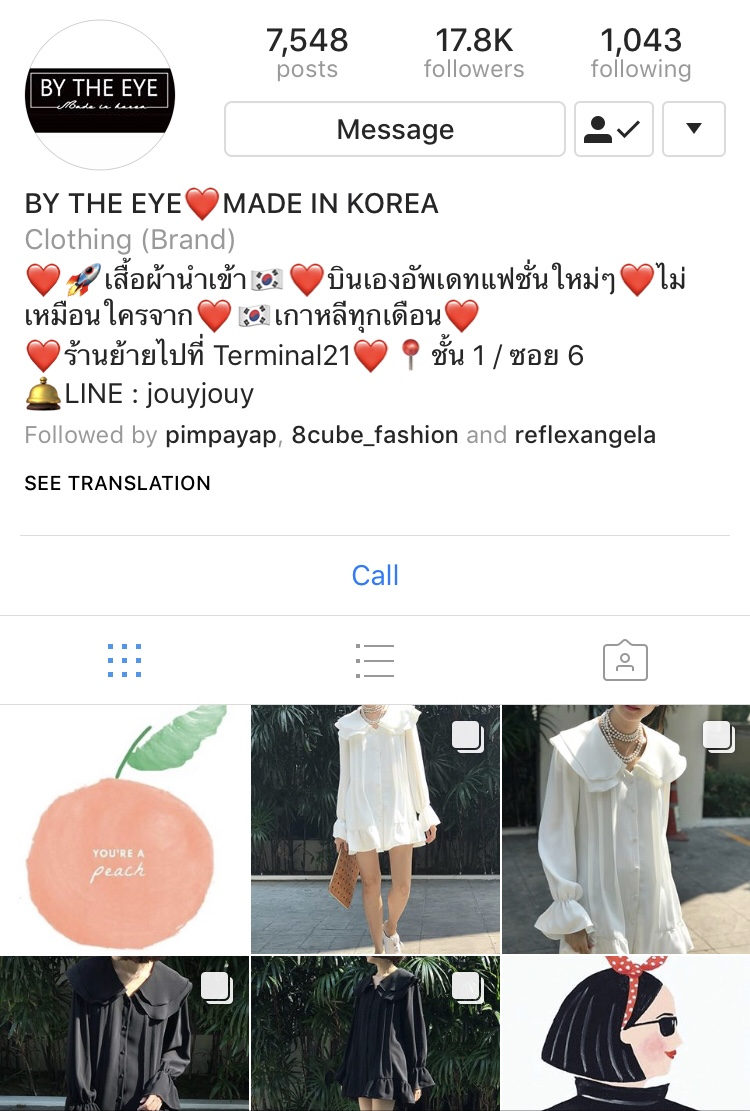The width and height of the screenshot is (750, 1111).
Task: Open the You're a peach post
Action: coord(124,829)
